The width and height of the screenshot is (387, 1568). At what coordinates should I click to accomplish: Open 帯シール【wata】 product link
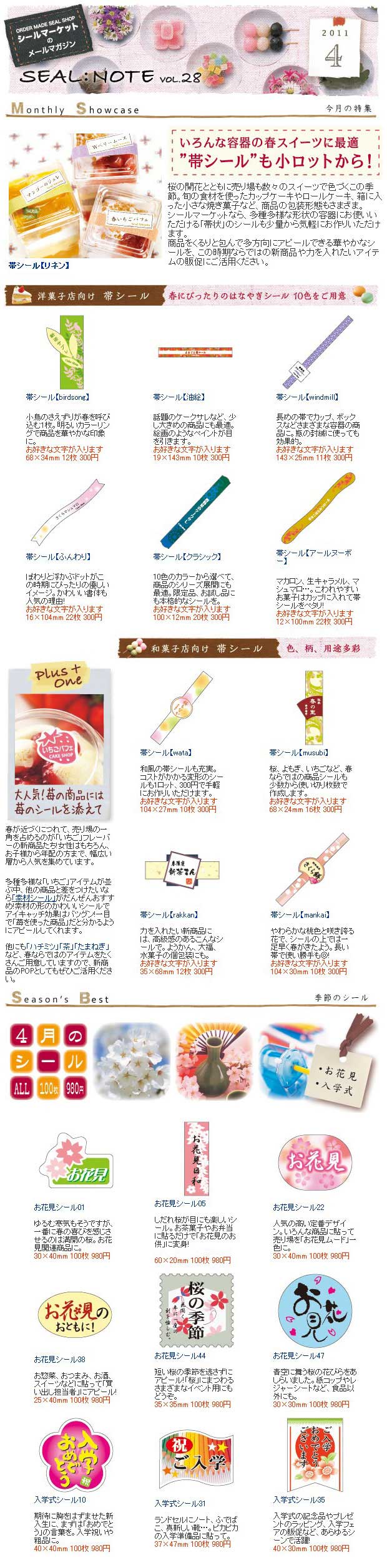click(x=165, y=753)
